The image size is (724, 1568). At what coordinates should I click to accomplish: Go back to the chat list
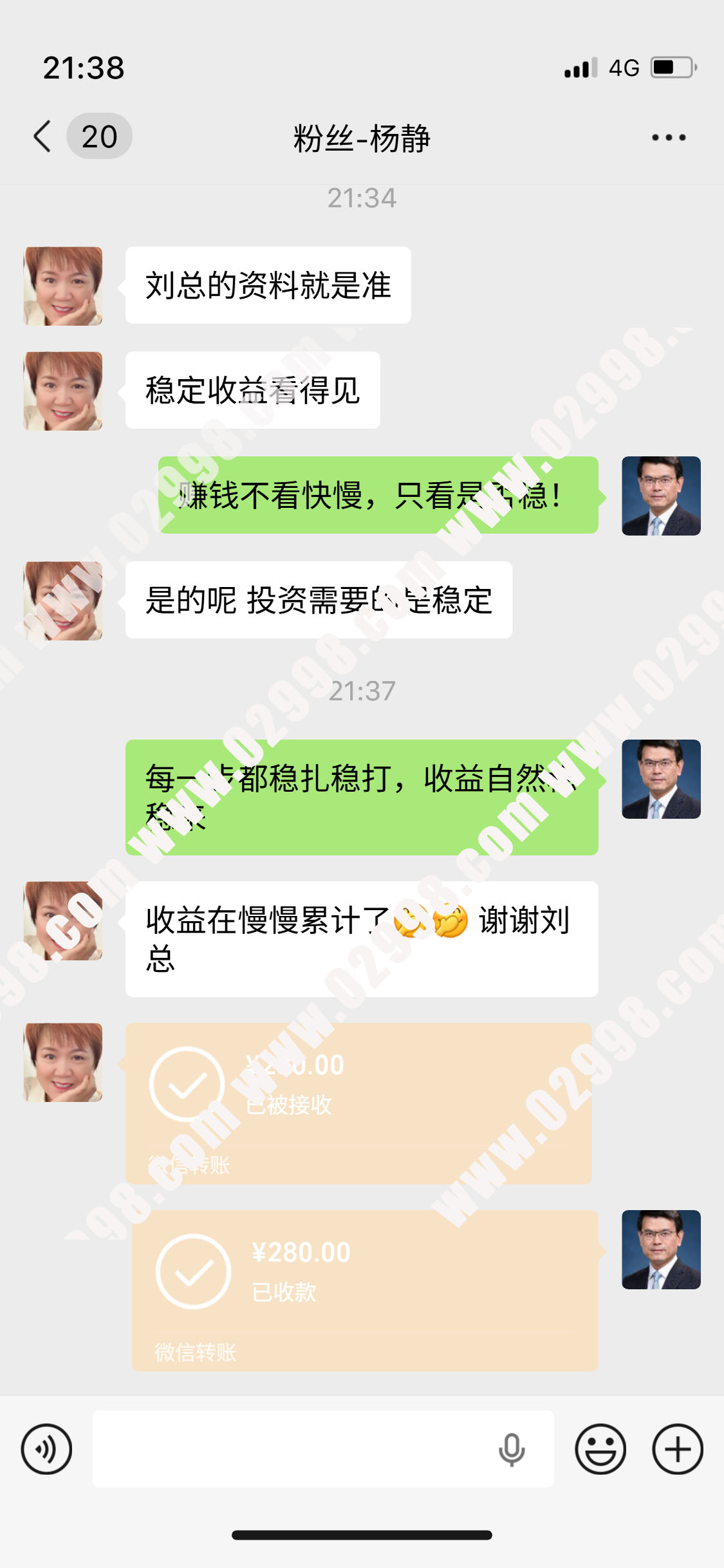tap(43, 136)
